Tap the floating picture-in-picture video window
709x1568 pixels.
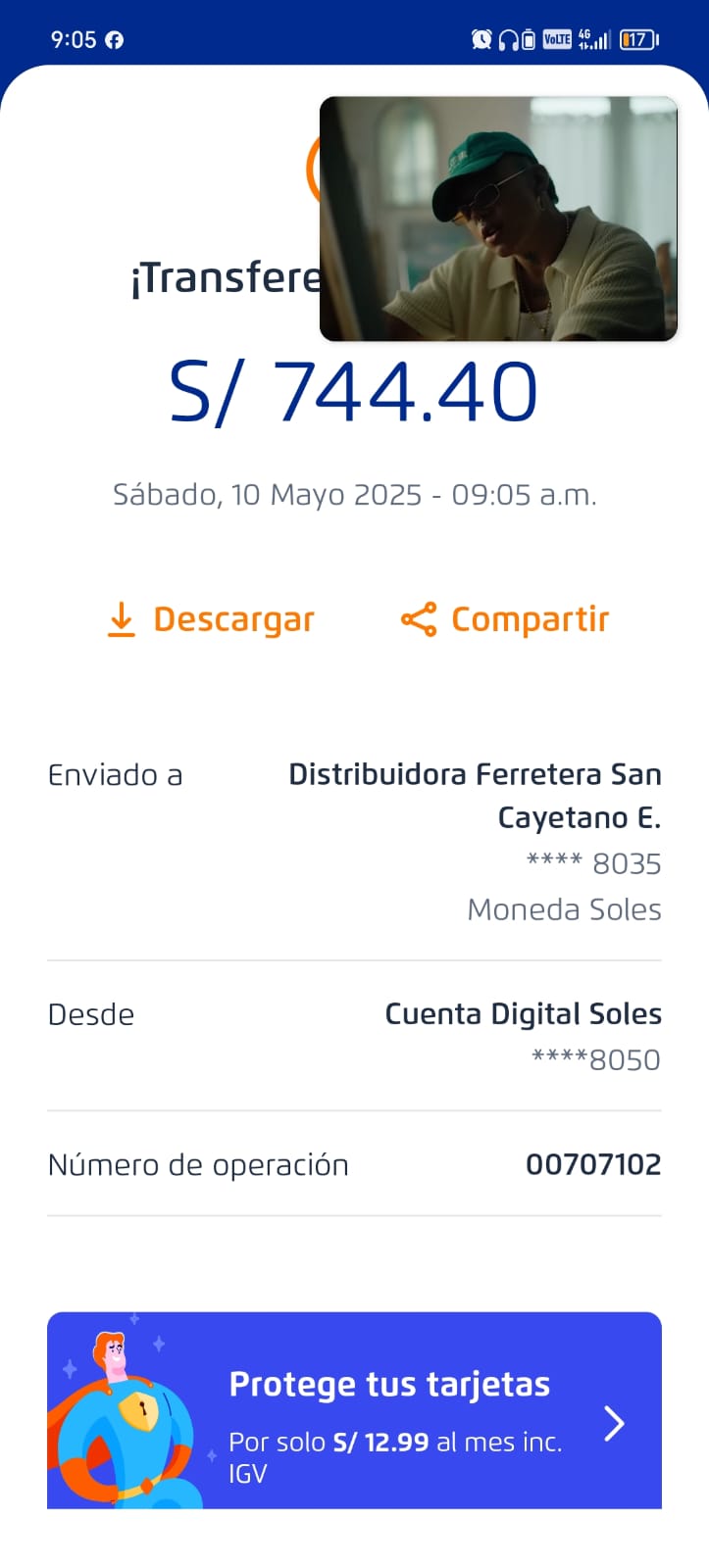pyautogui.click(x=498, y=219)
